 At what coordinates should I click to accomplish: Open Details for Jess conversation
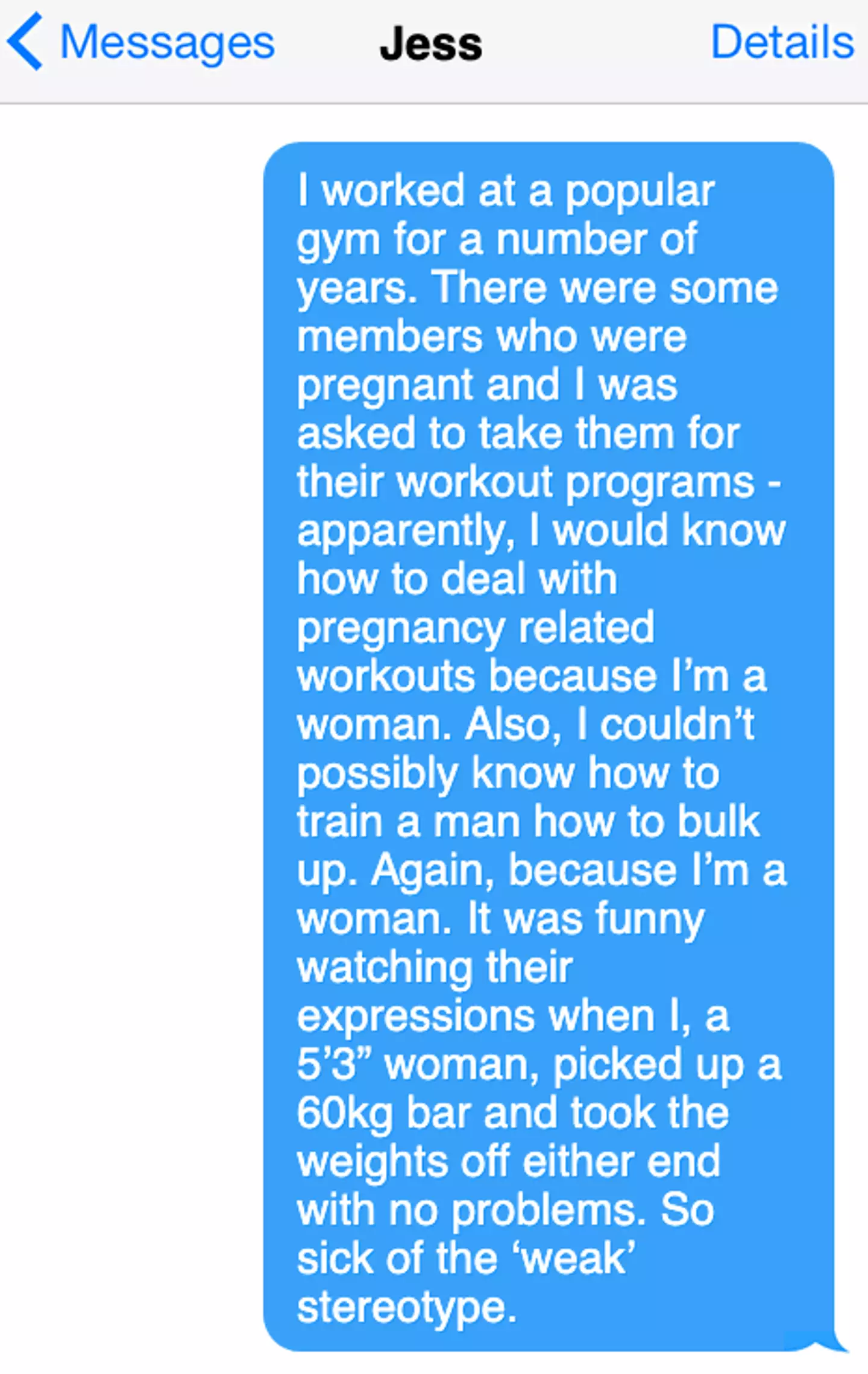click(782, 42)
